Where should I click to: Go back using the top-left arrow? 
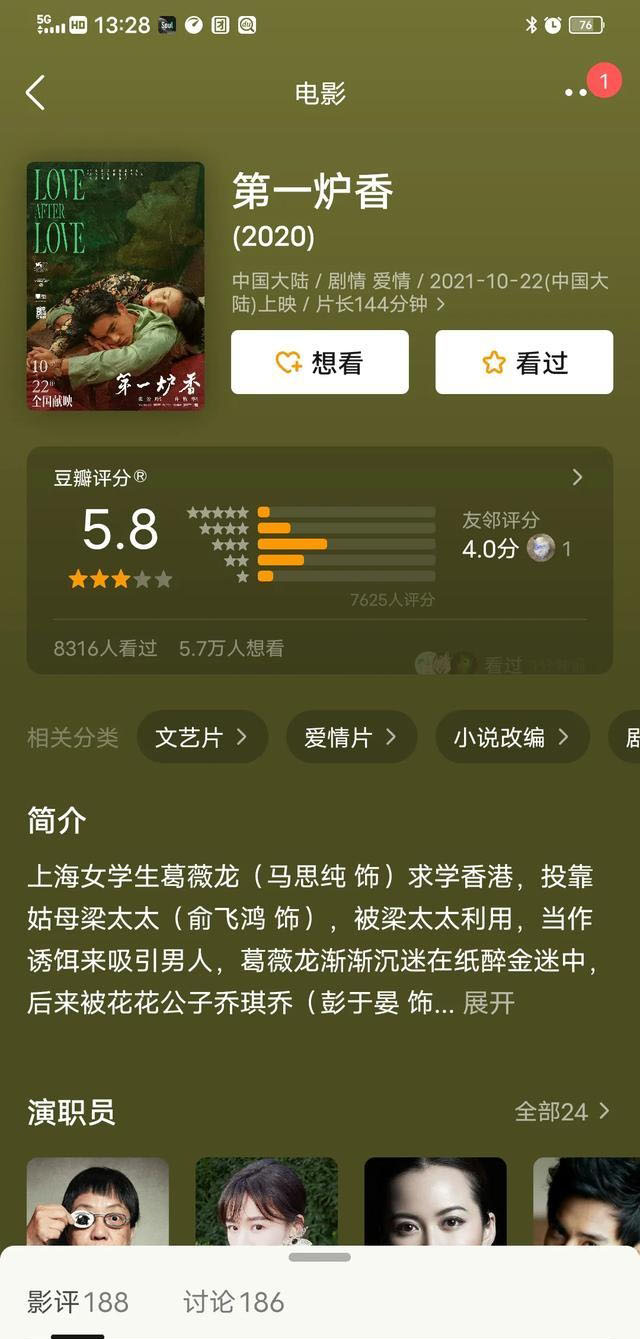(x=36, y=93)
